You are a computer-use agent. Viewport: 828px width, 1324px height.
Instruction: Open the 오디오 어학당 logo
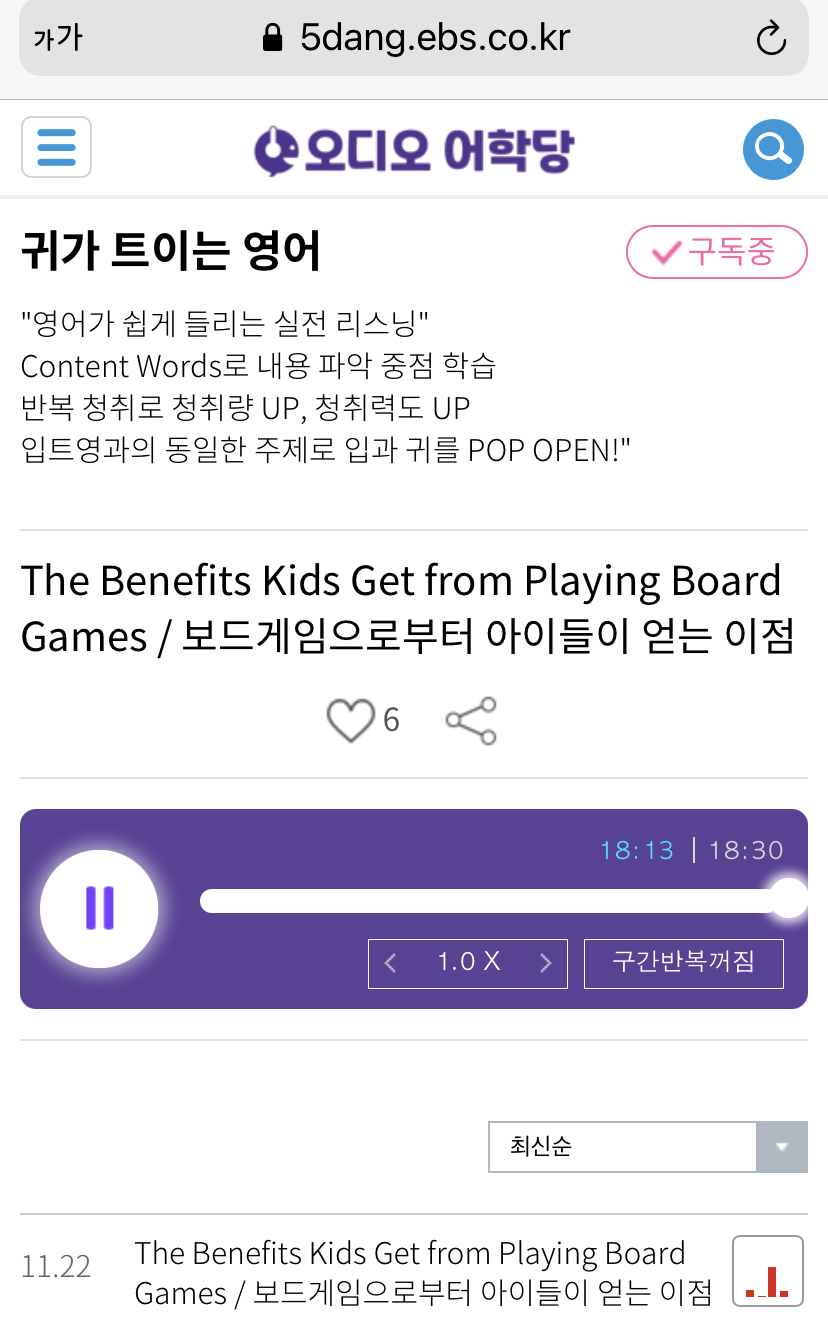(413, 148)
